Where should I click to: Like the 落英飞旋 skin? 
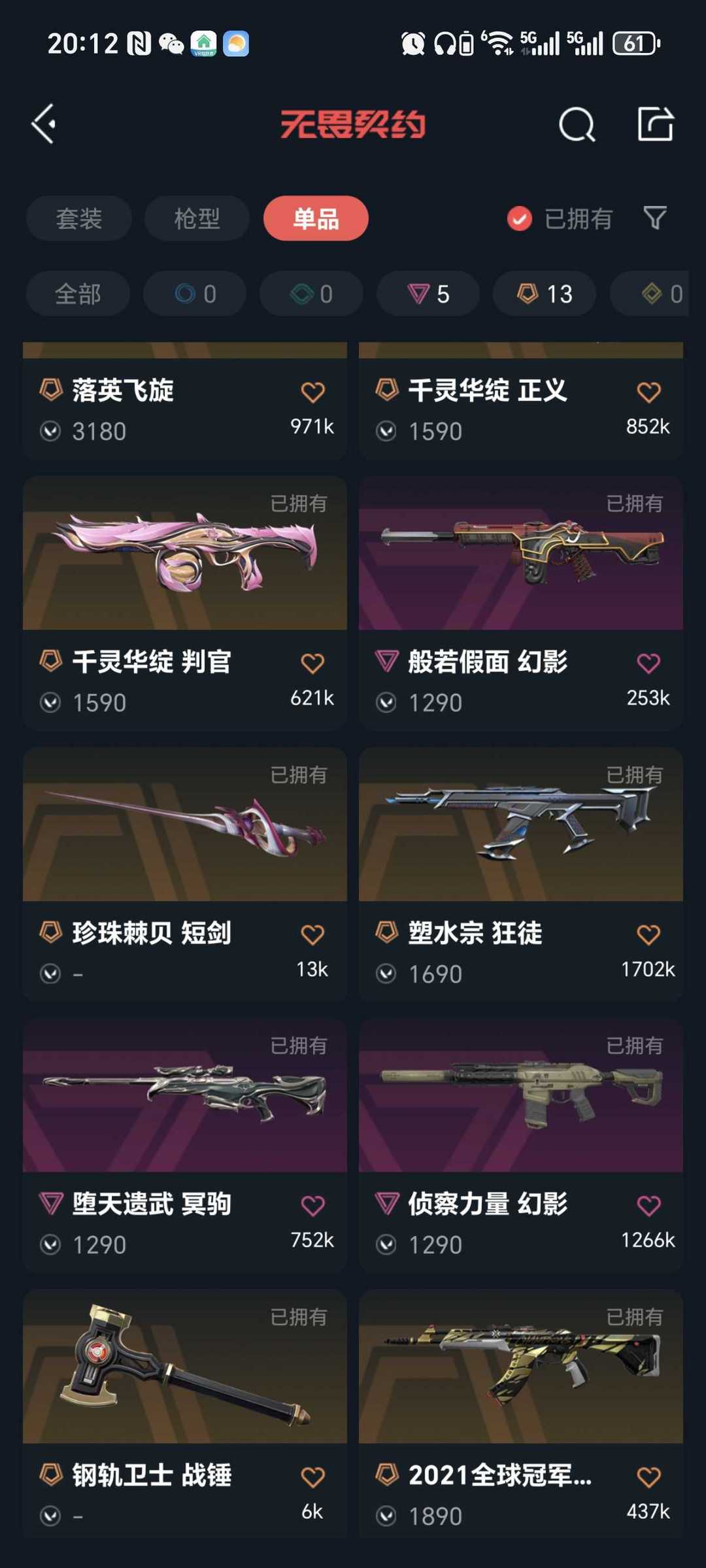pos(312,392)
